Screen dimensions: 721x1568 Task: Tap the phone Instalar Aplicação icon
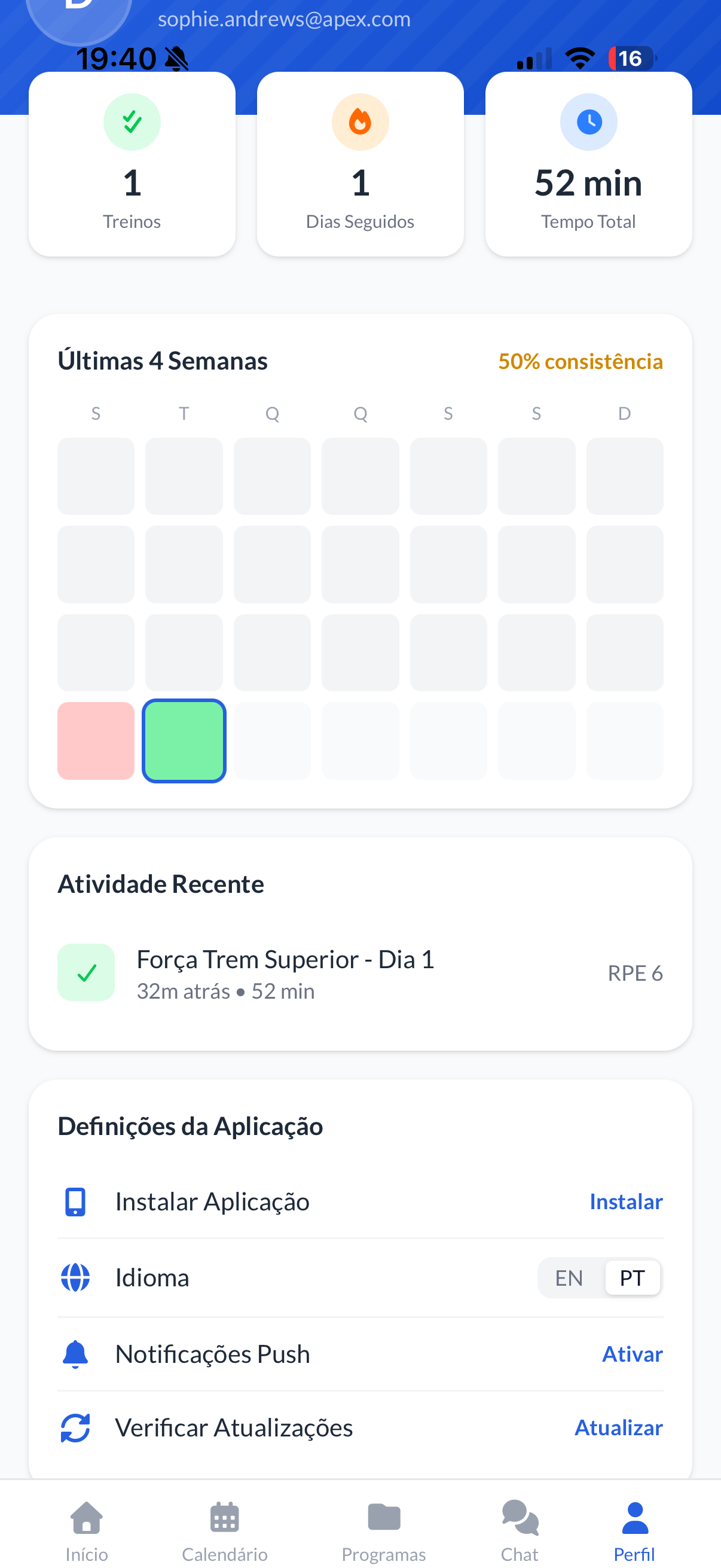(x=74, y=1201)
